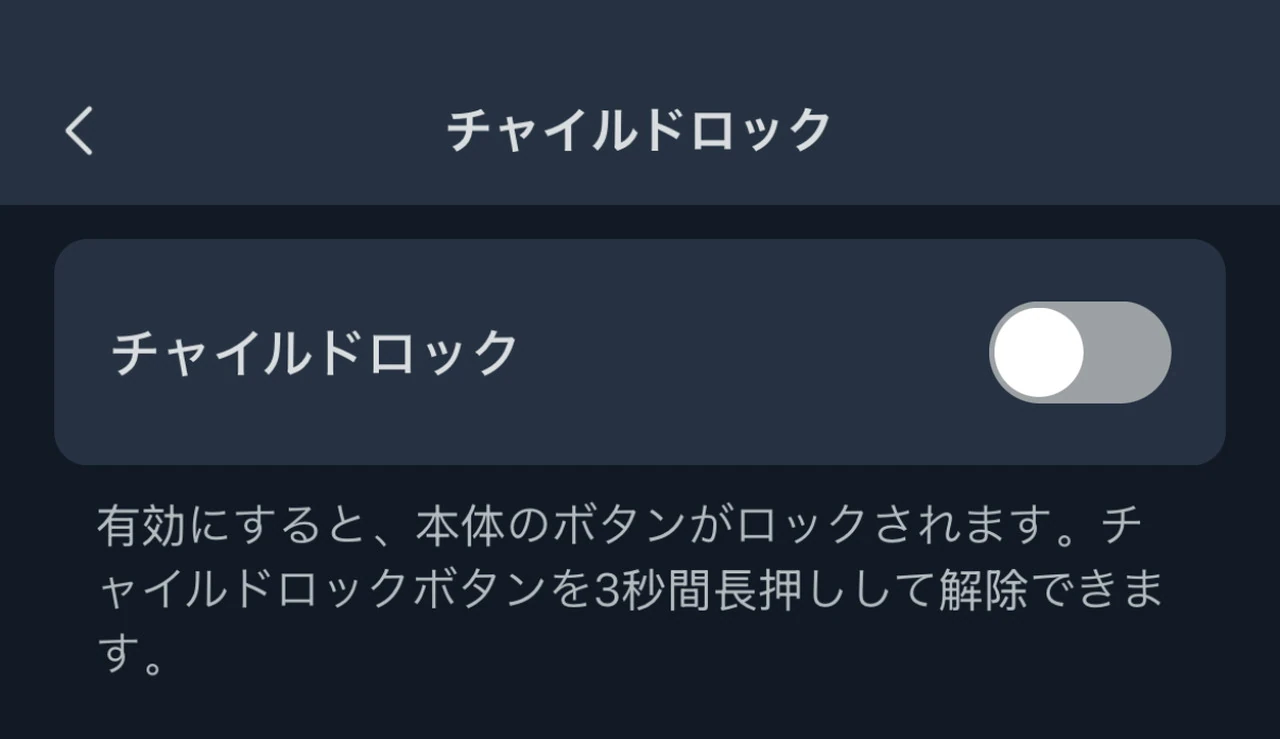Go back from the チャイルドロック screen

tap(80, 131)
